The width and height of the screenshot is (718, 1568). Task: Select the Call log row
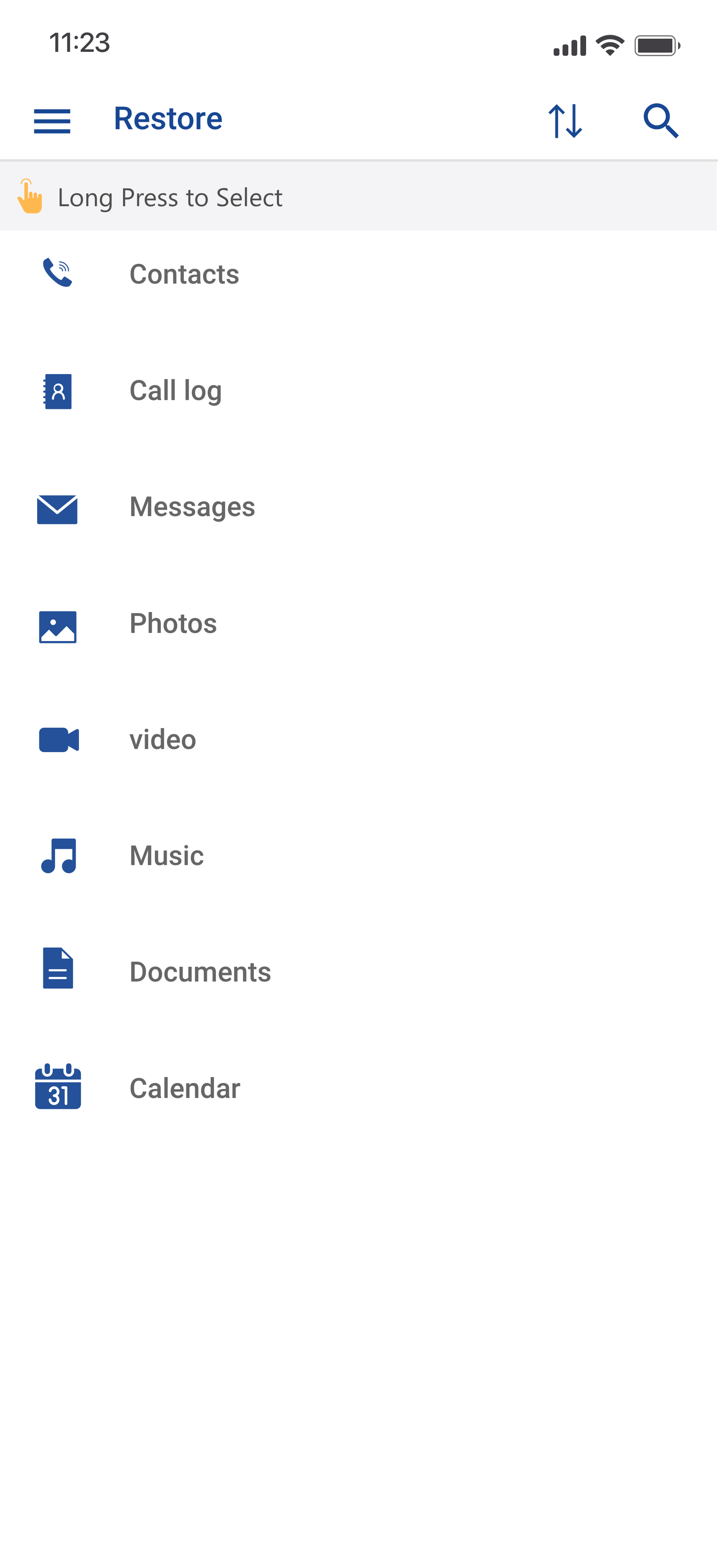[175, 391]
